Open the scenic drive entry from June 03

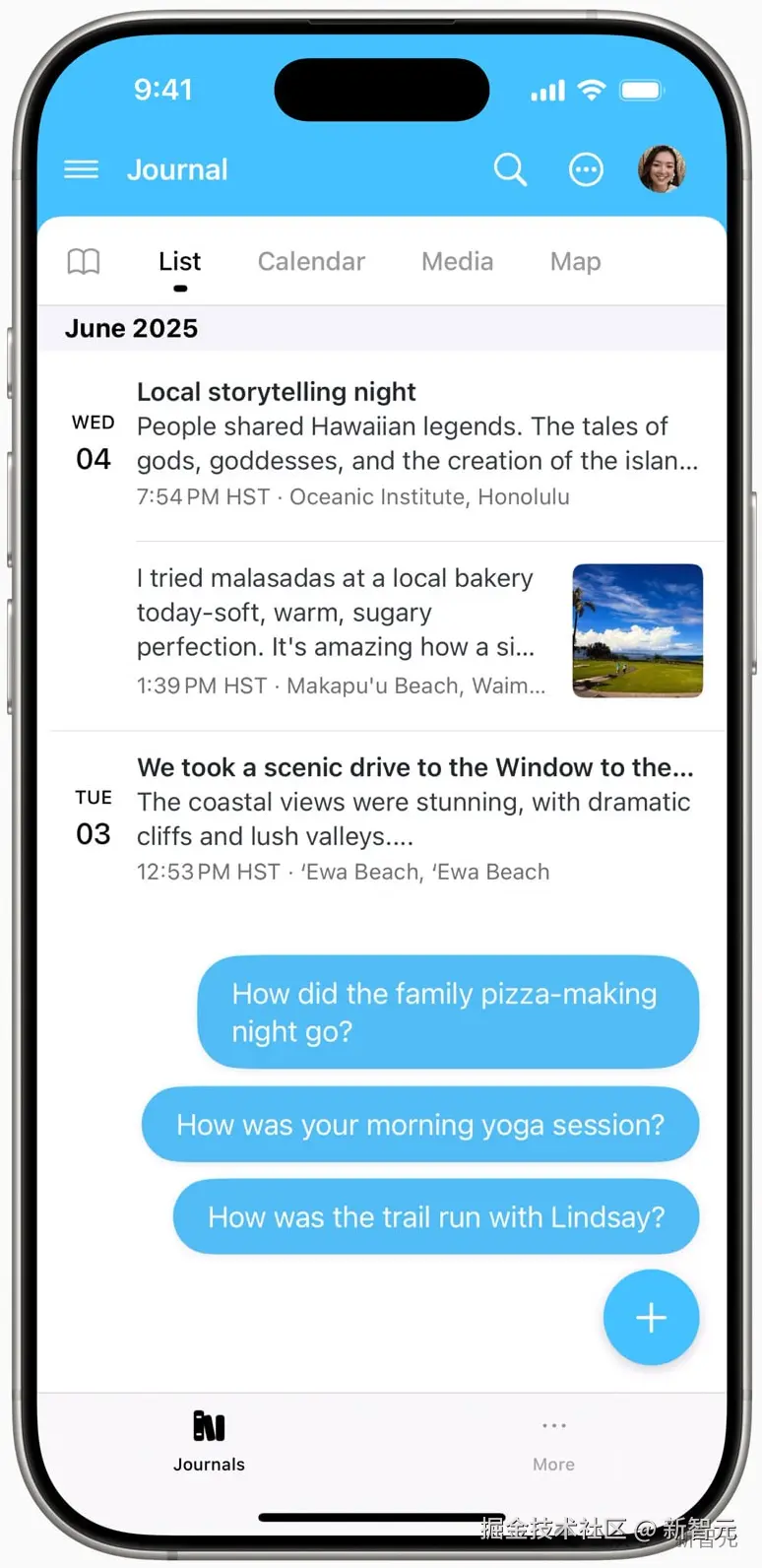pyautogui.click(x=413, y=817)
